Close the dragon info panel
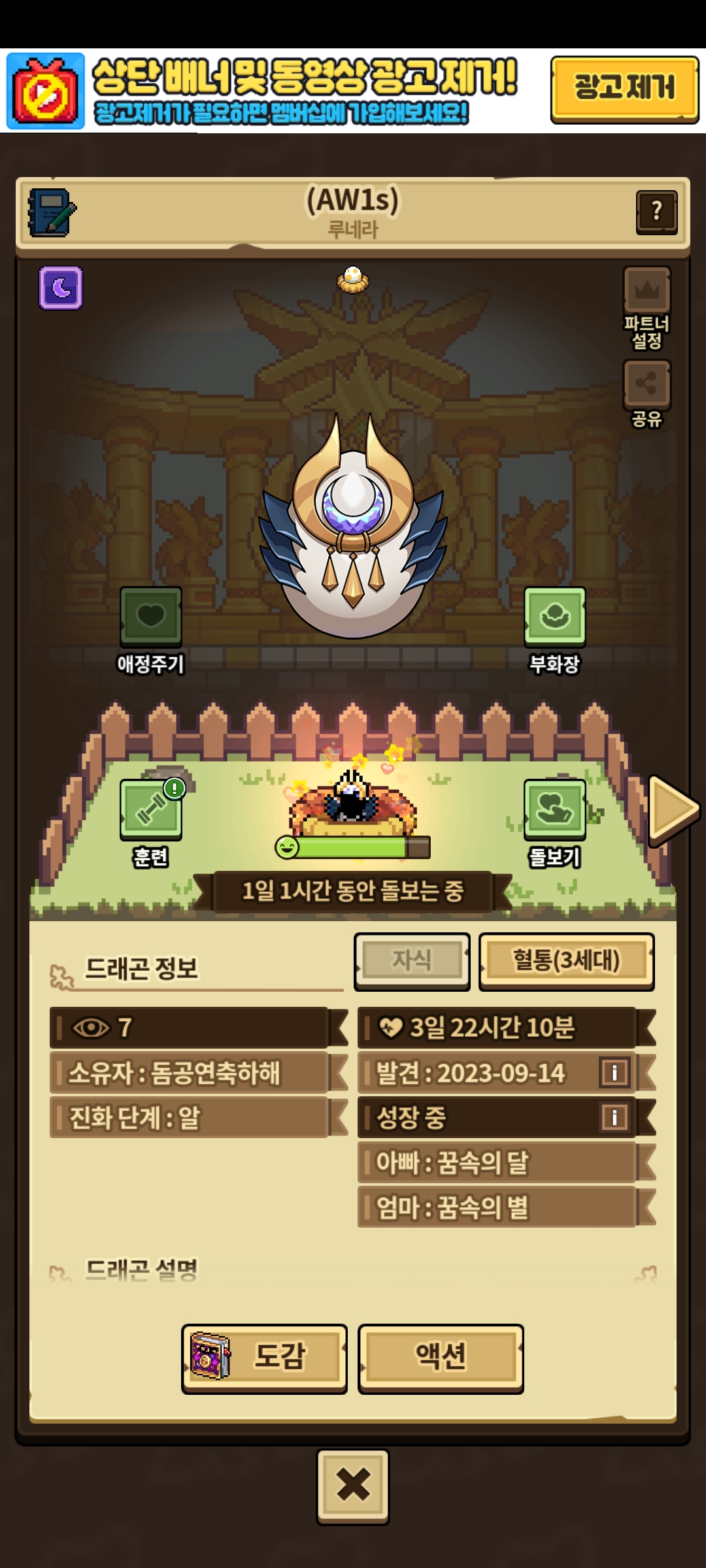This screenshot has width=706, height=1568. point(353,1486)
